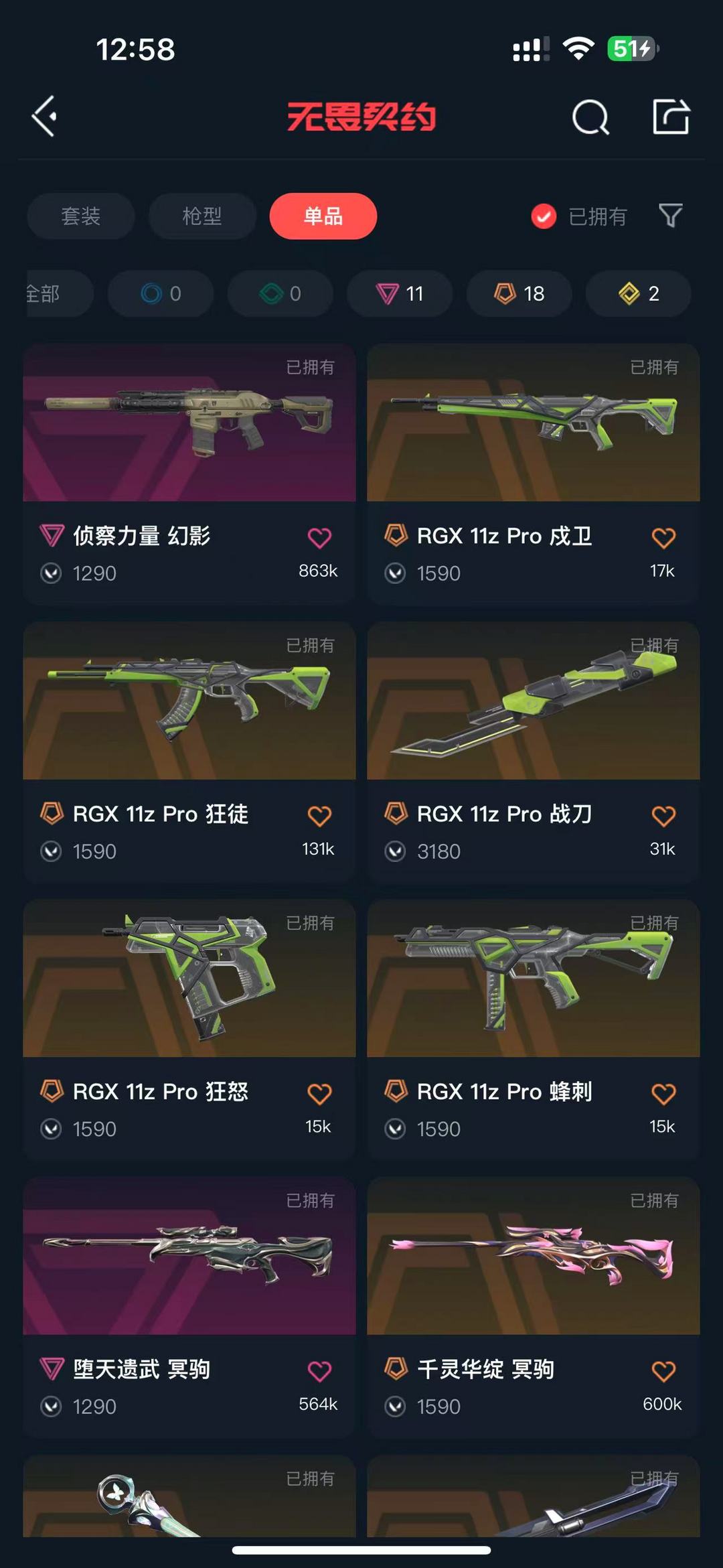Open the funnel filter icon
Viewport: 723px width, 1568px height.
tap(671, 216)
